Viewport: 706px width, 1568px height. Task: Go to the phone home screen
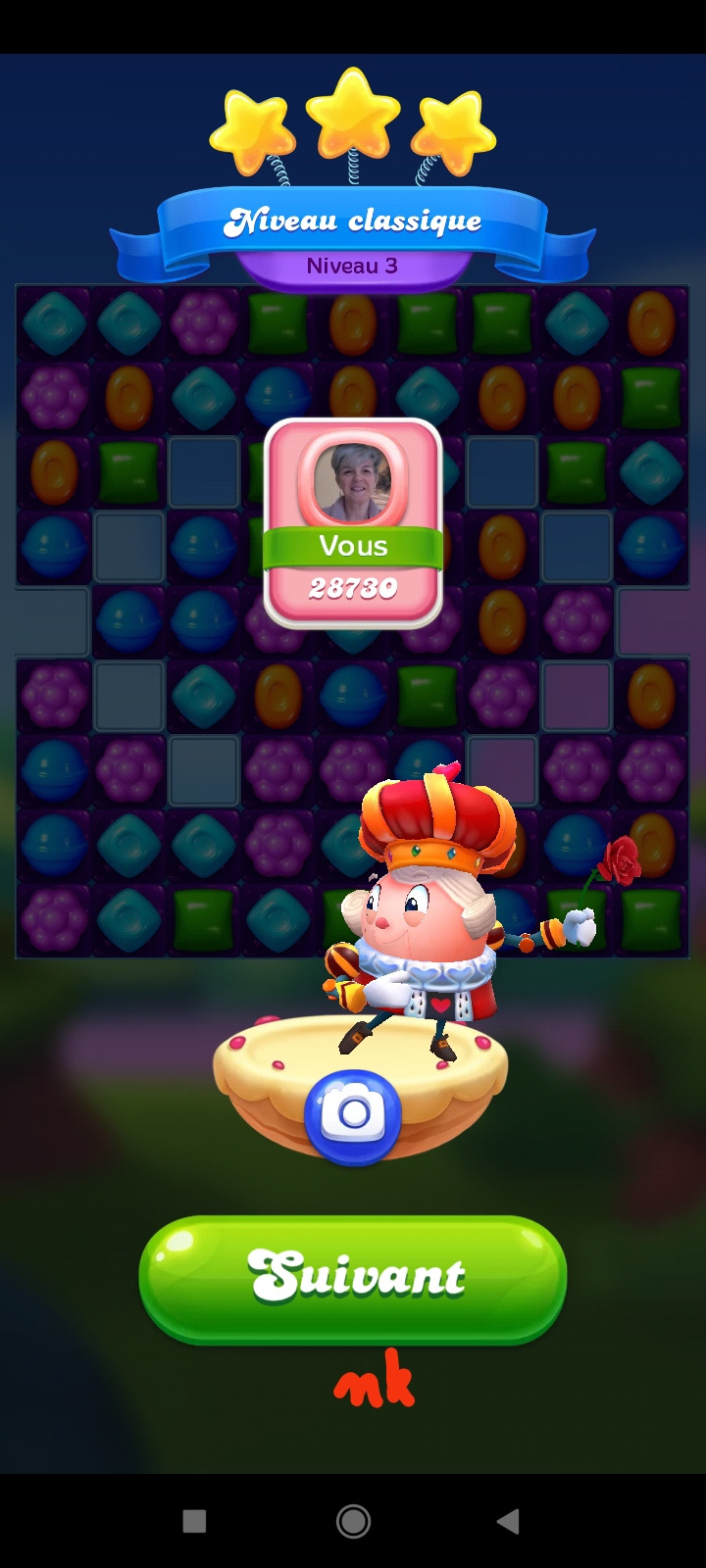353,1521
